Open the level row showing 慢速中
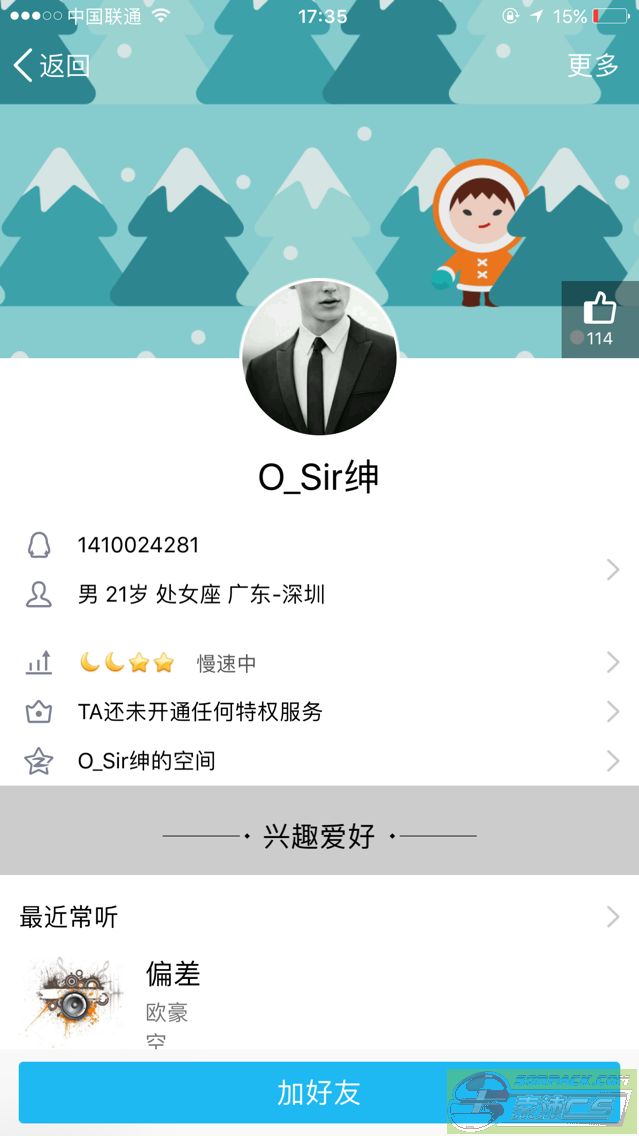Screen dimensions: 639x1136 319,662
